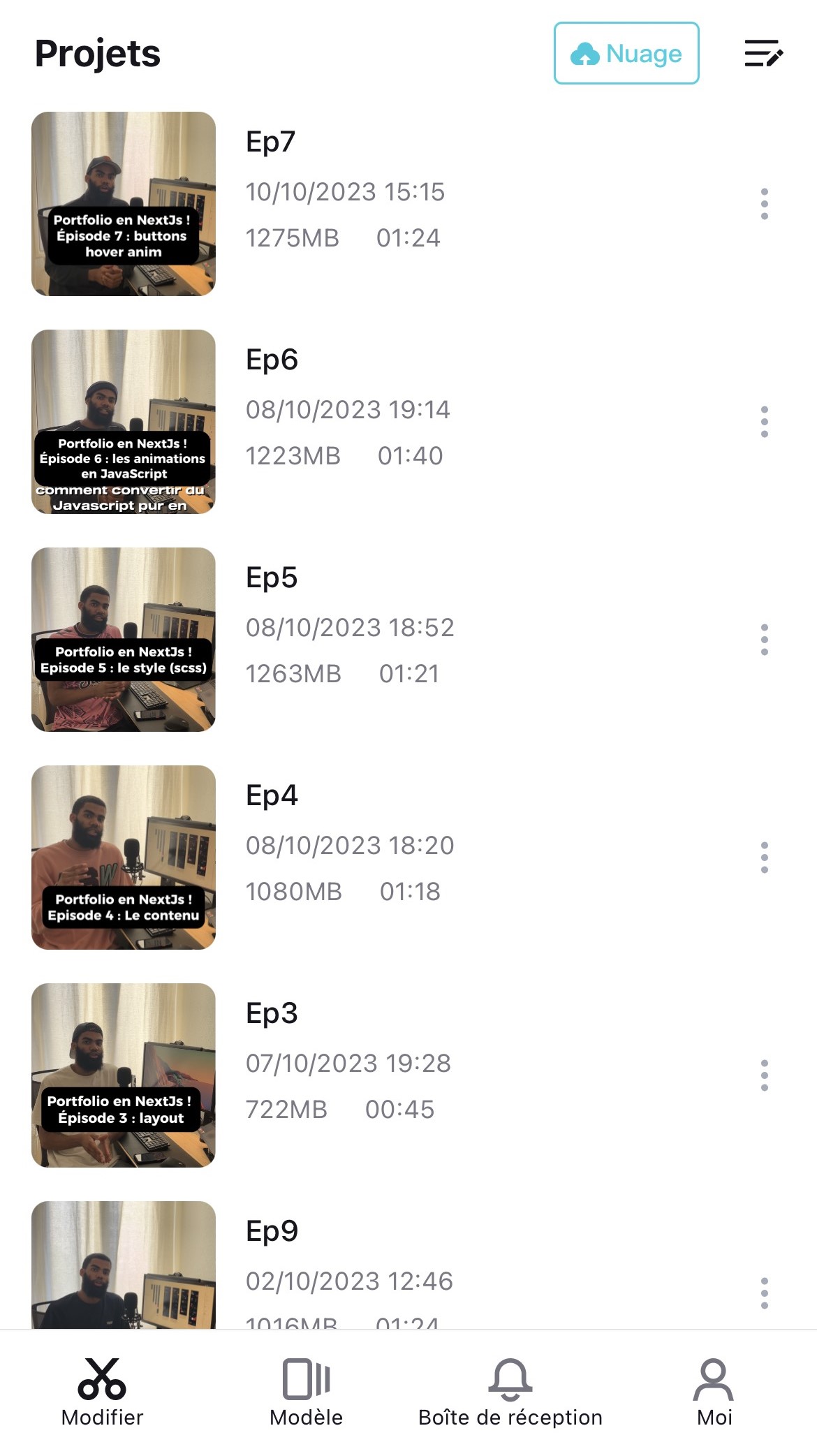Go to Boîte de réception

510,1392
